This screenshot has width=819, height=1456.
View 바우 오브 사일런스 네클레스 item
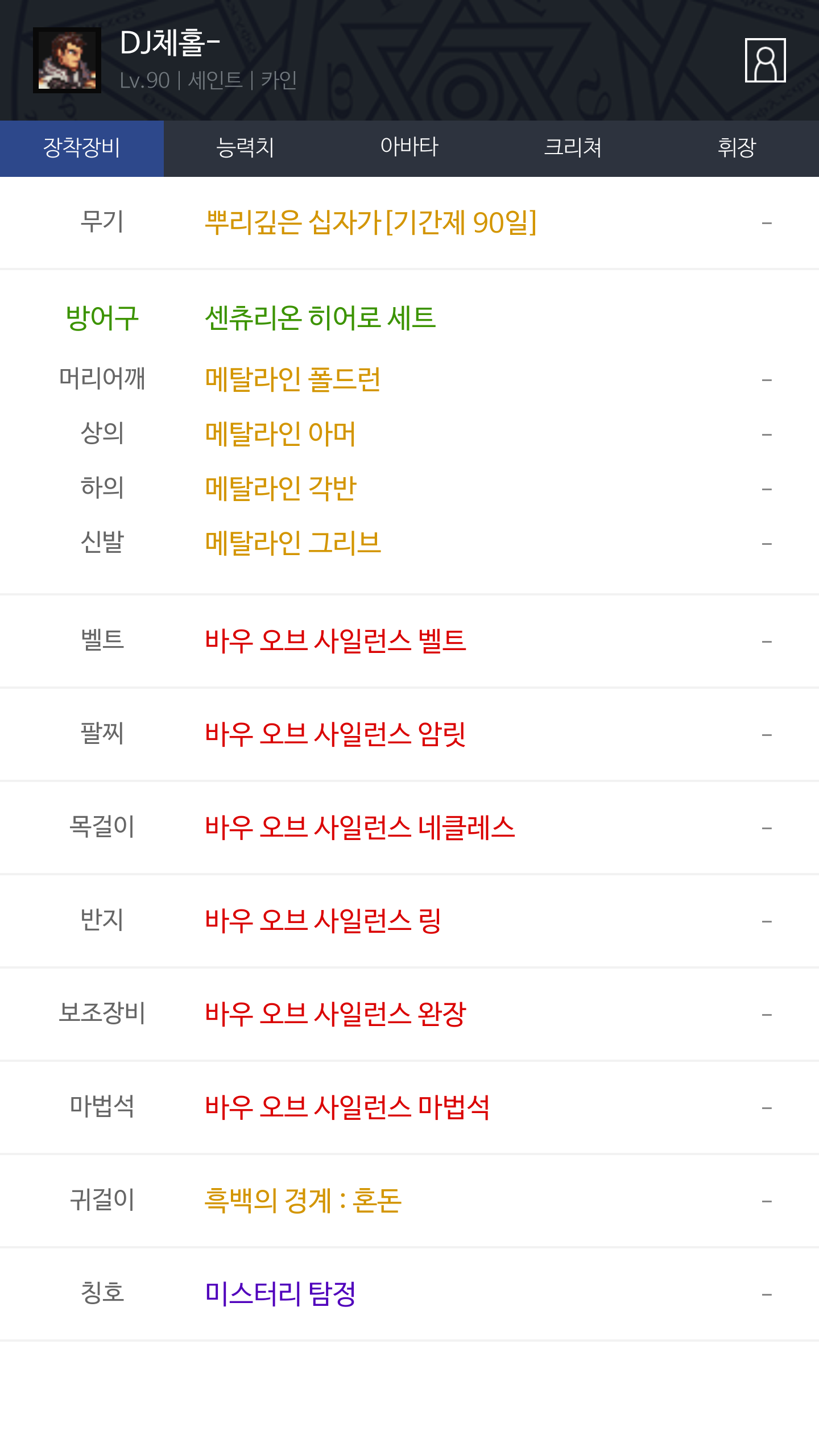409,828
